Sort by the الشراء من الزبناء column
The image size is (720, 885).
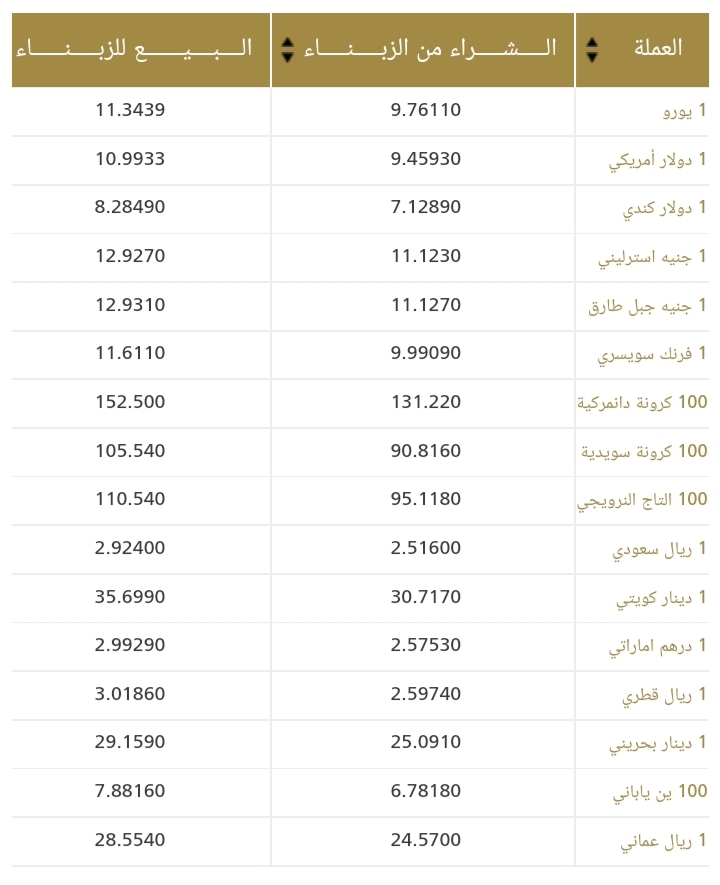tap(287, 50)
